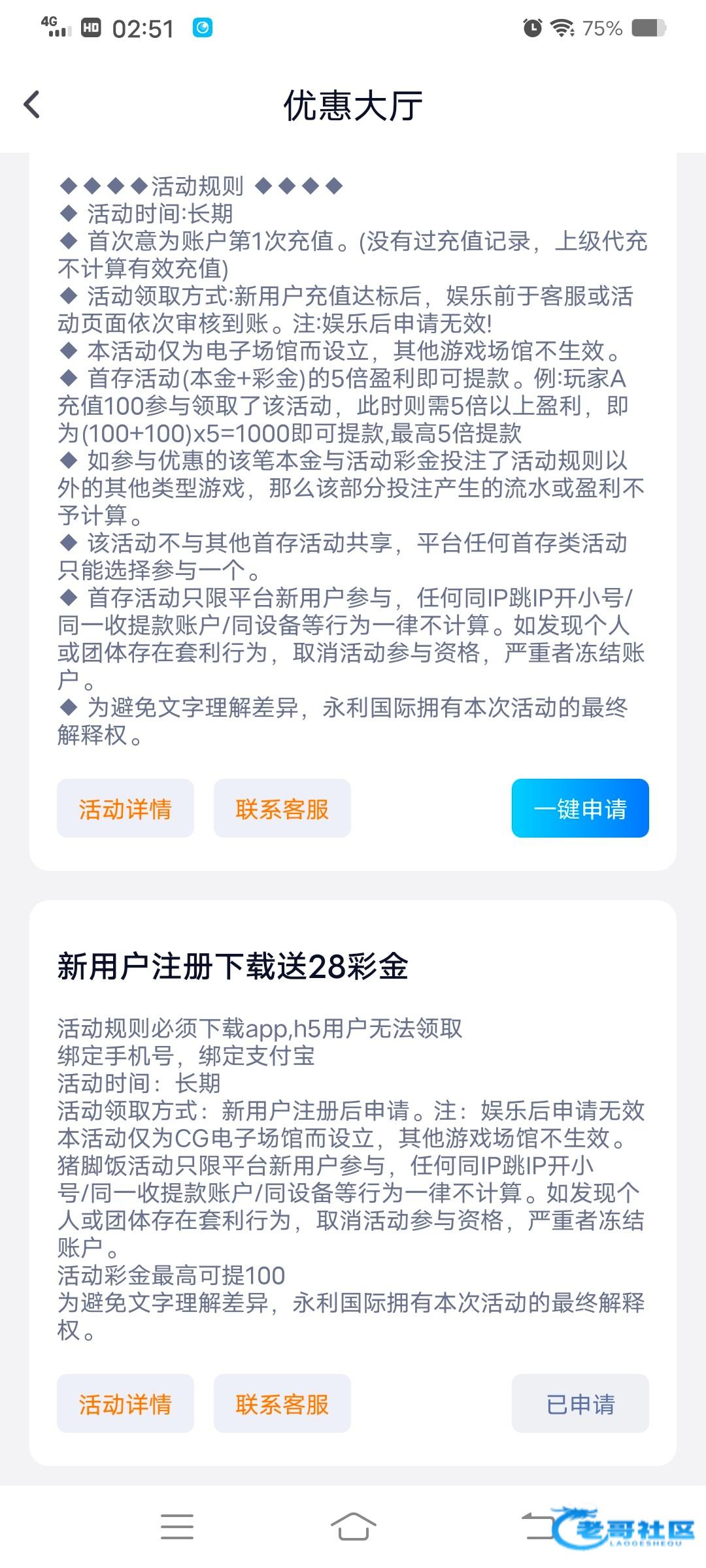This screenshot has width=706, height=1568.
Task: Tap 联系客服 in the 28彩金 card
Action: [x=282, y=1403]
